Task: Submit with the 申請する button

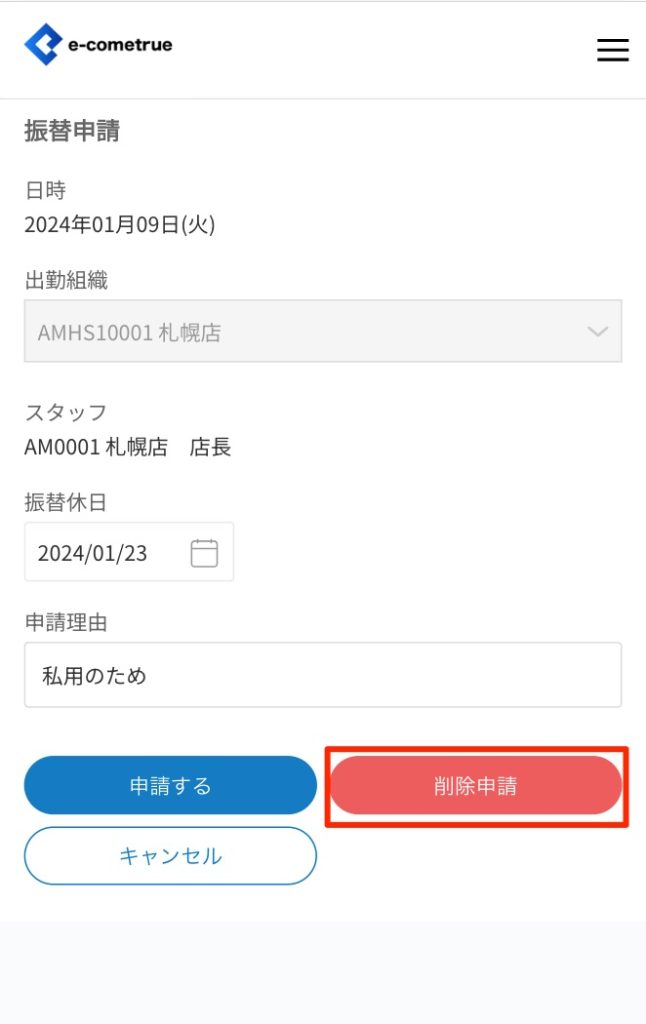Action: click(x=170, y=785)
